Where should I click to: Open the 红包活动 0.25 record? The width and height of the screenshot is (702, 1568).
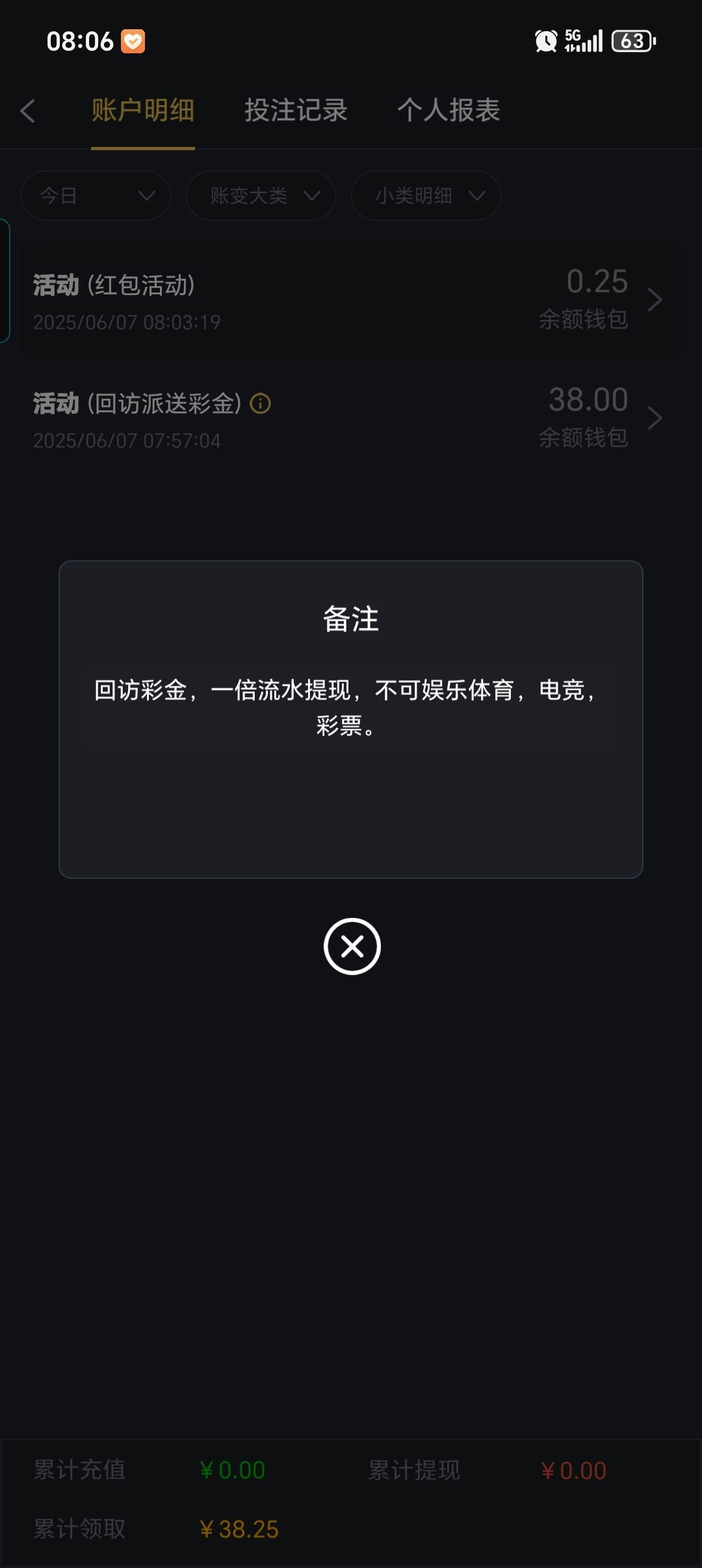click(x=351, y=300)
